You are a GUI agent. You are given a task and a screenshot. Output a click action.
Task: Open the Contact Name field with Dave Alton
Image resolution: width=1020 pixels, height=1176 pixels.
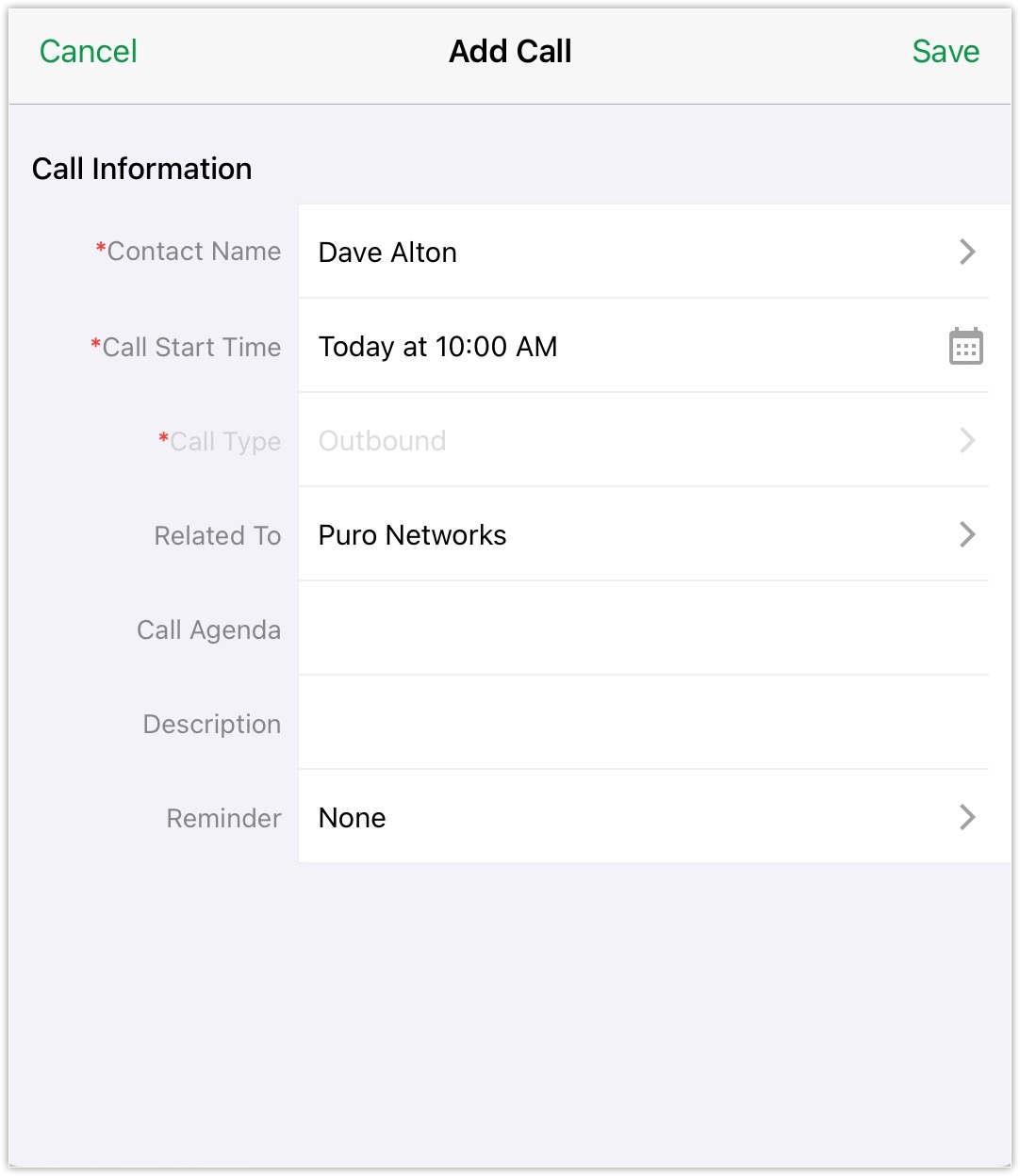pos(643,252)
